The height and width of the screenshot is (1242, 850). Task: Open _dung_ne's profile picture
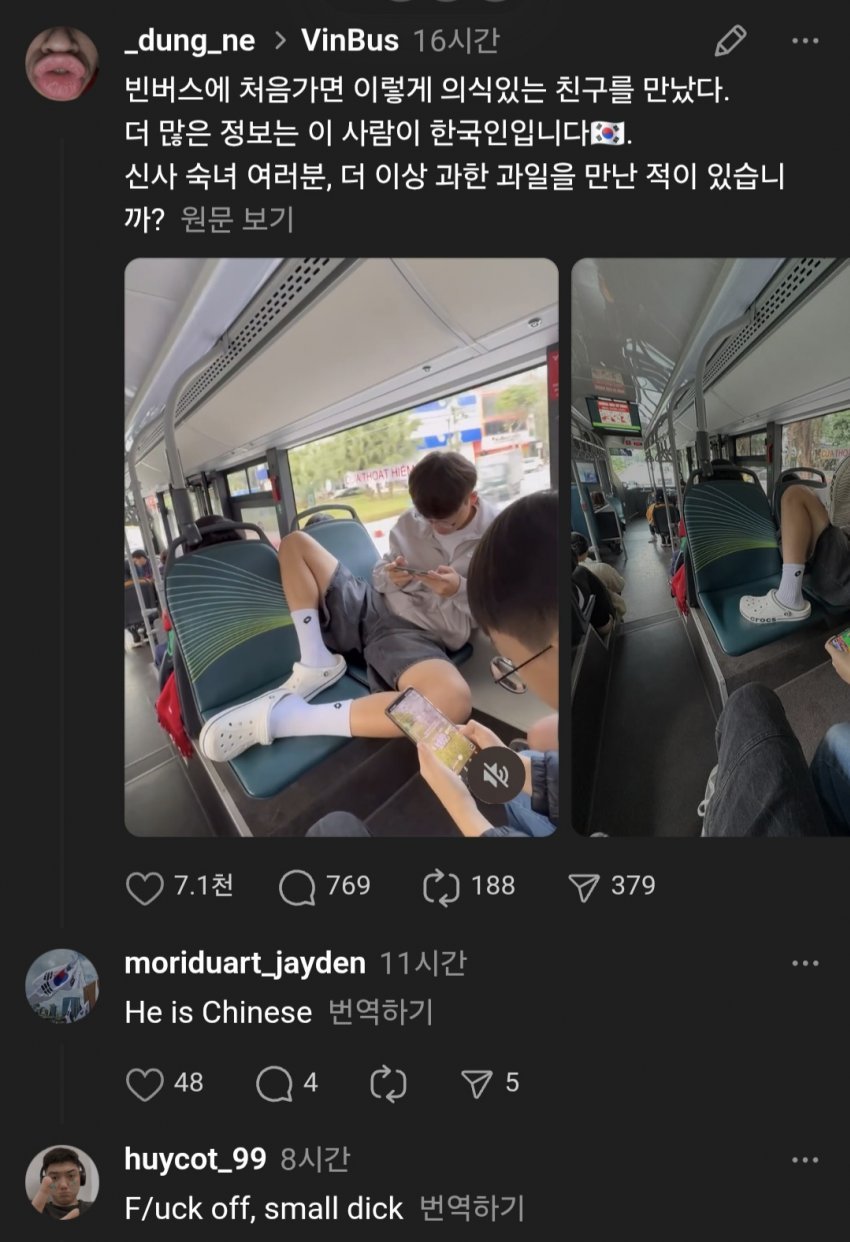[62, 64]
